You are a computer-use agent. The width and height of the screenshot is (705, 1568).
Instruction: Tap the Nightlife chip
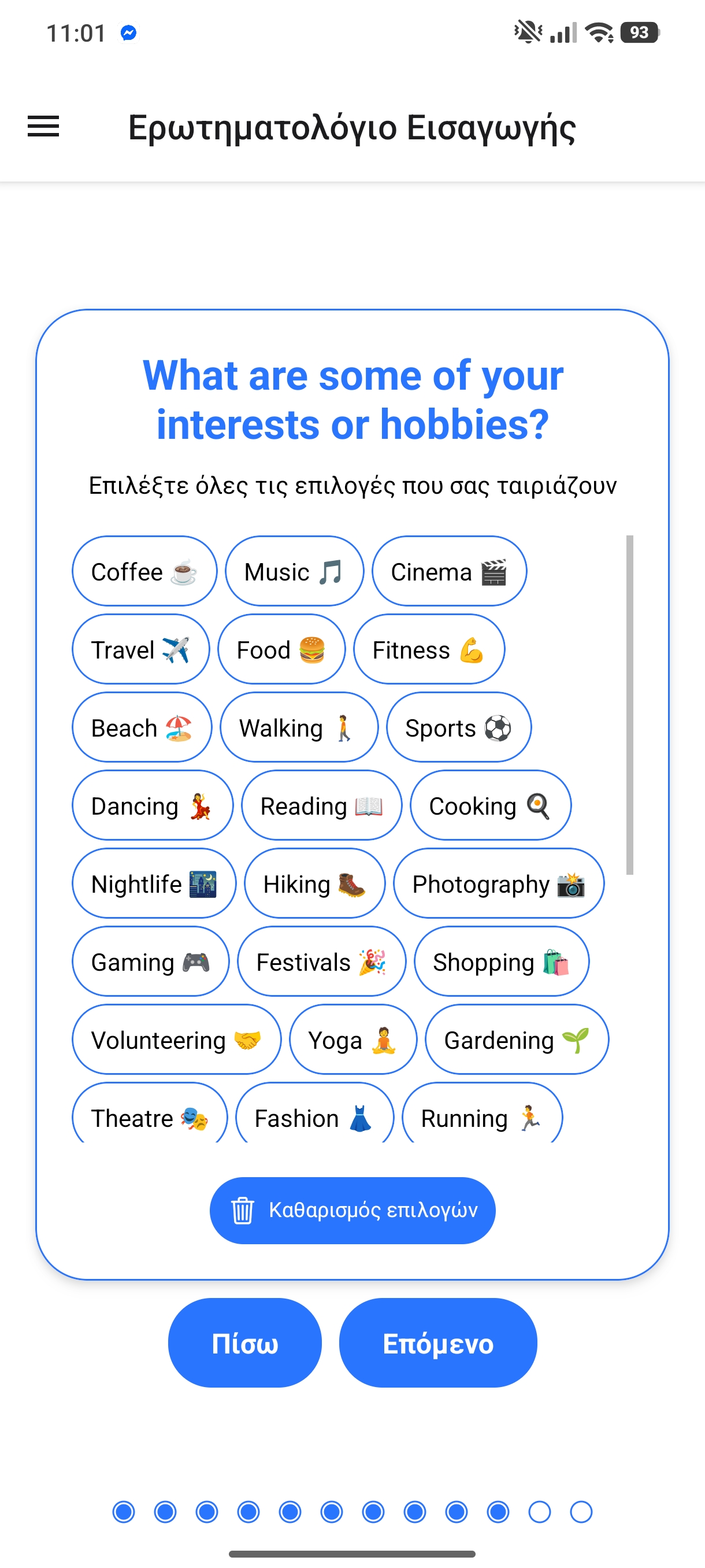click(x=154, y=883)
